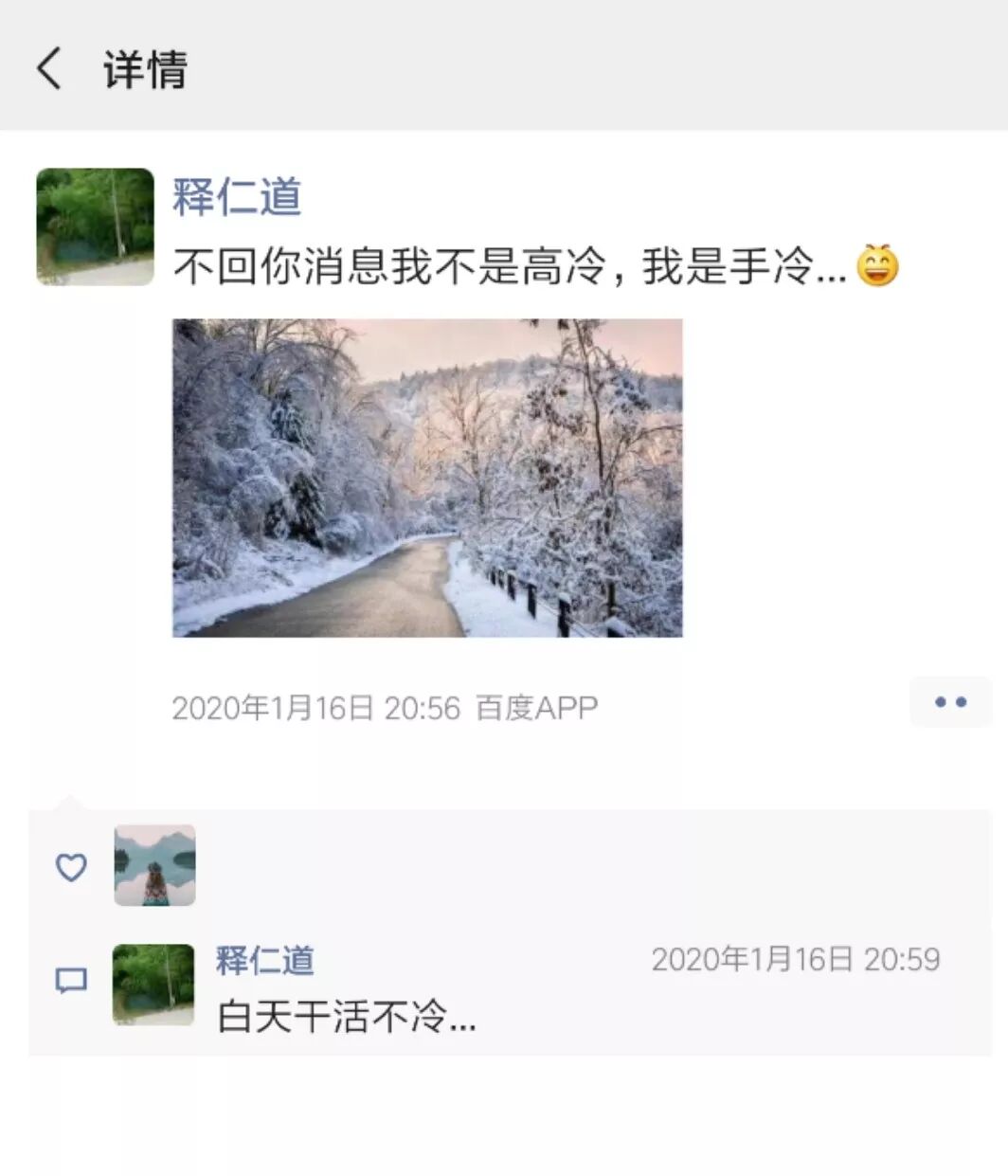Go back from the 详情 page
1008x1176 pixels.
[x=49, y=69]
